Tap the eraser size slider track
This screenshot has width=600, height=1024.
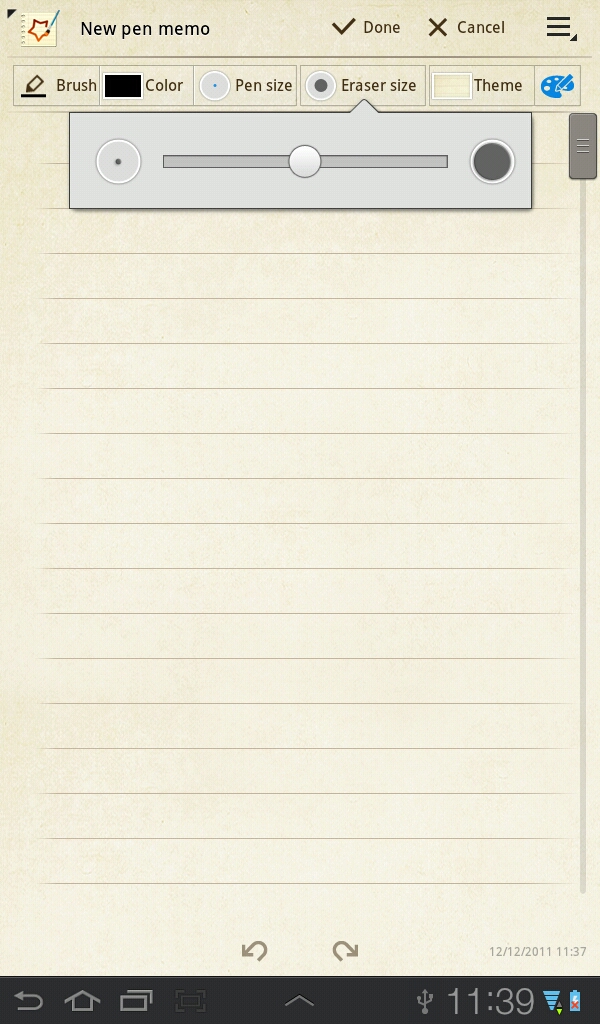point(390,161)
